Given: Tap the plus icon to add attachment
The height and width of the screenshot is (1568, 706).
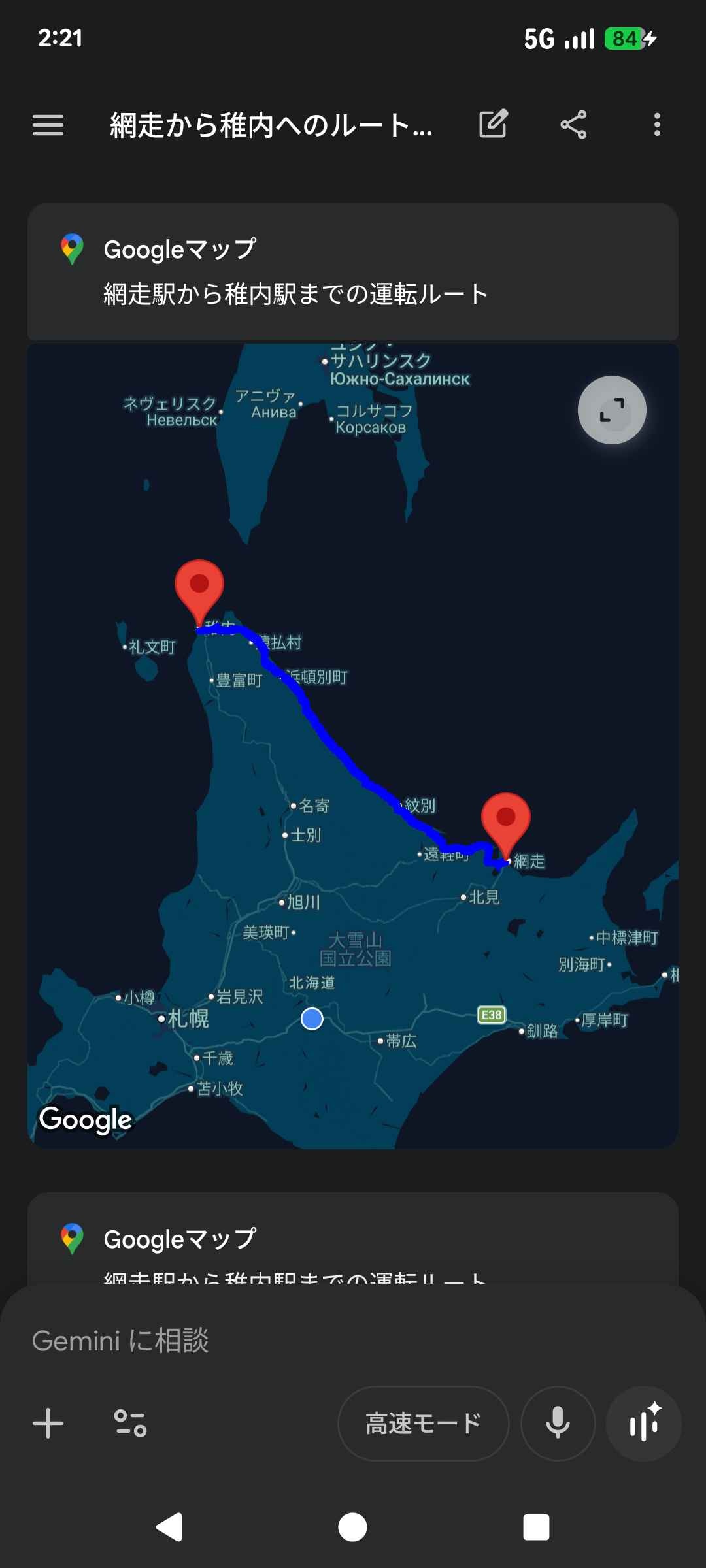Looking at the screenshot, I should click(x=48, y=1423).
